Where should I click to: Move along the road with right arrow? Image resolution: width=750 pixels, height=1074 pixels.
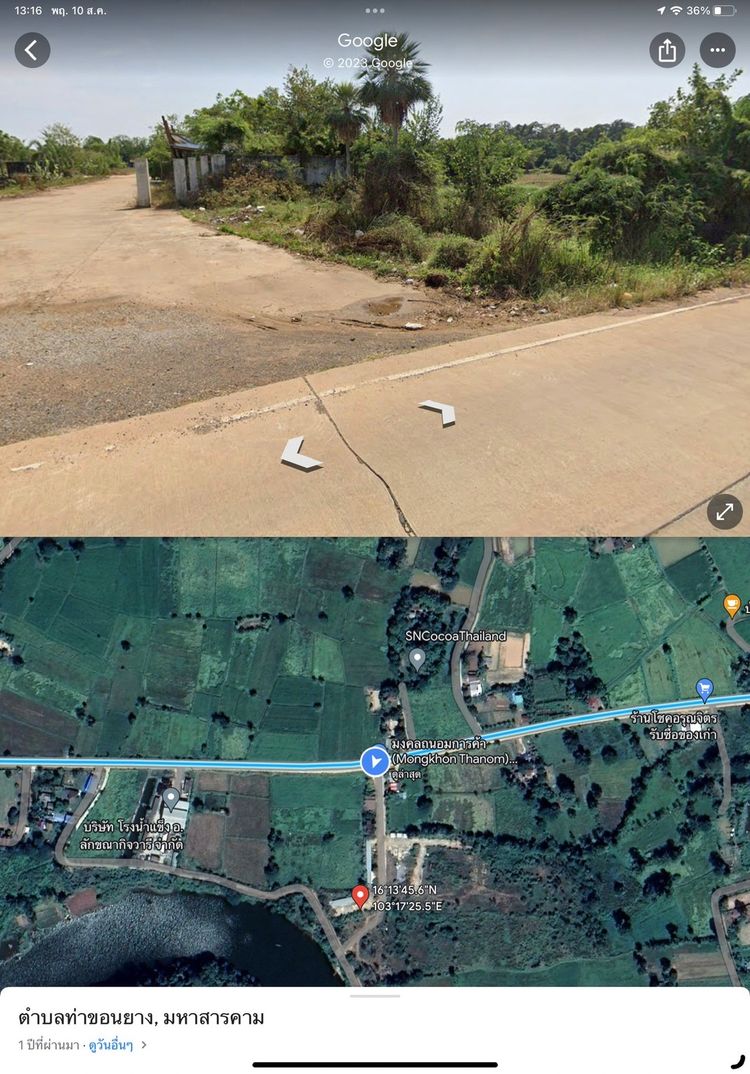438,411
